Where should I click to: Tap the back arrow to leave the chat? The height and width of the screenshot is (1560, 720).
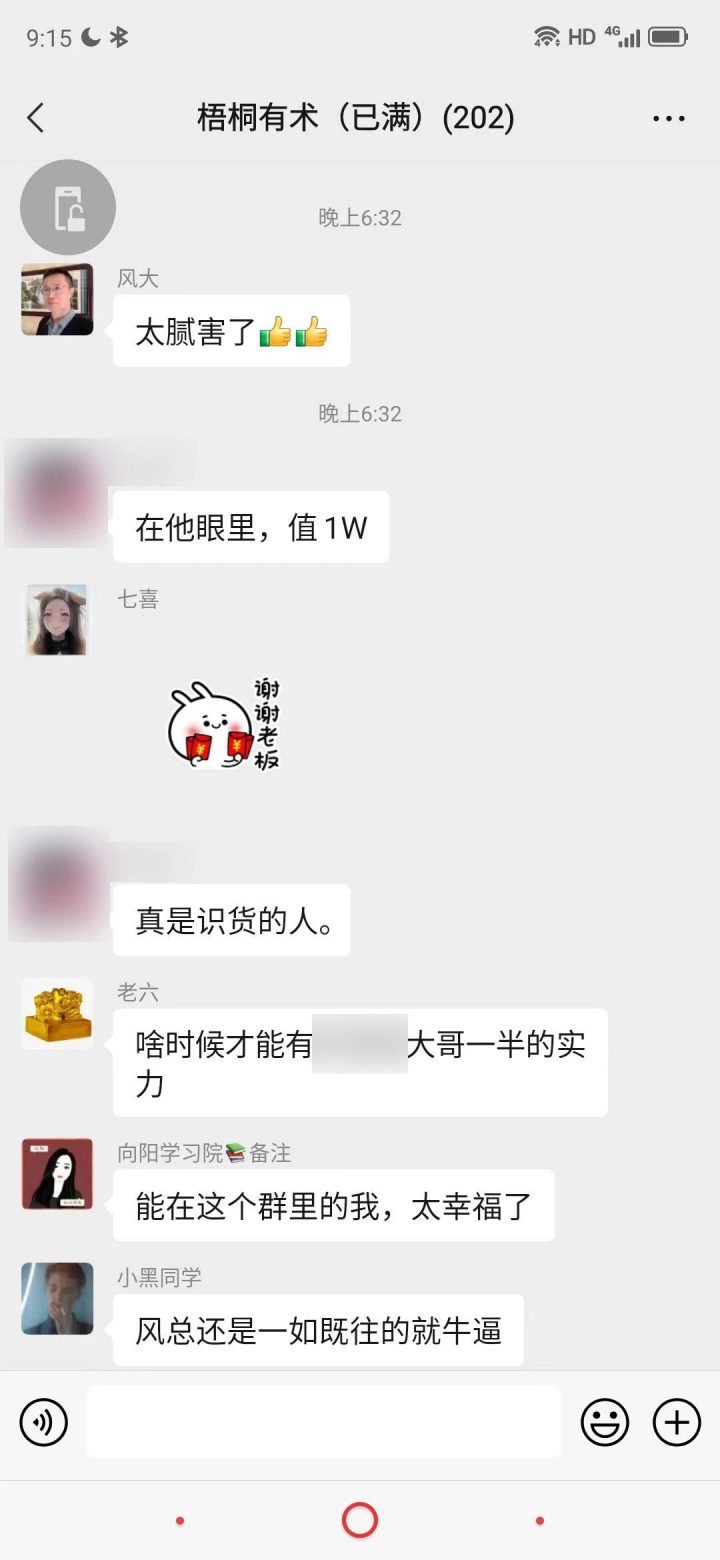[x=36, y=117]
